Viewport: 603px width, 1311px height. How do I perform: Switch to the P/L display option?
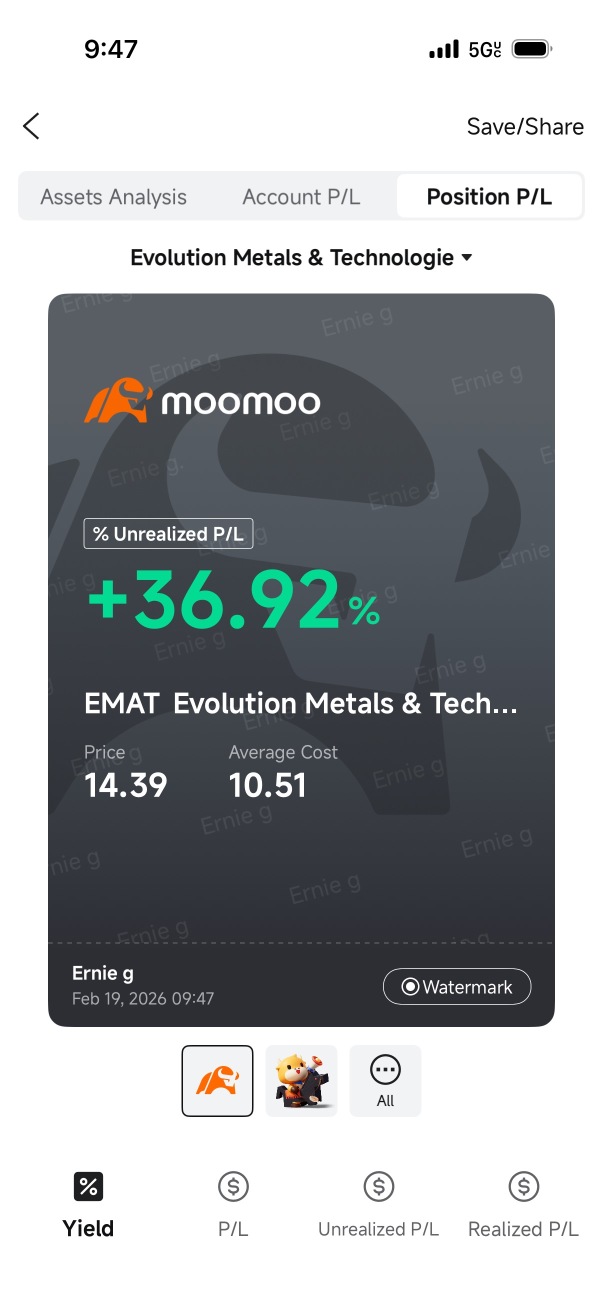[x=233, y=1205]
